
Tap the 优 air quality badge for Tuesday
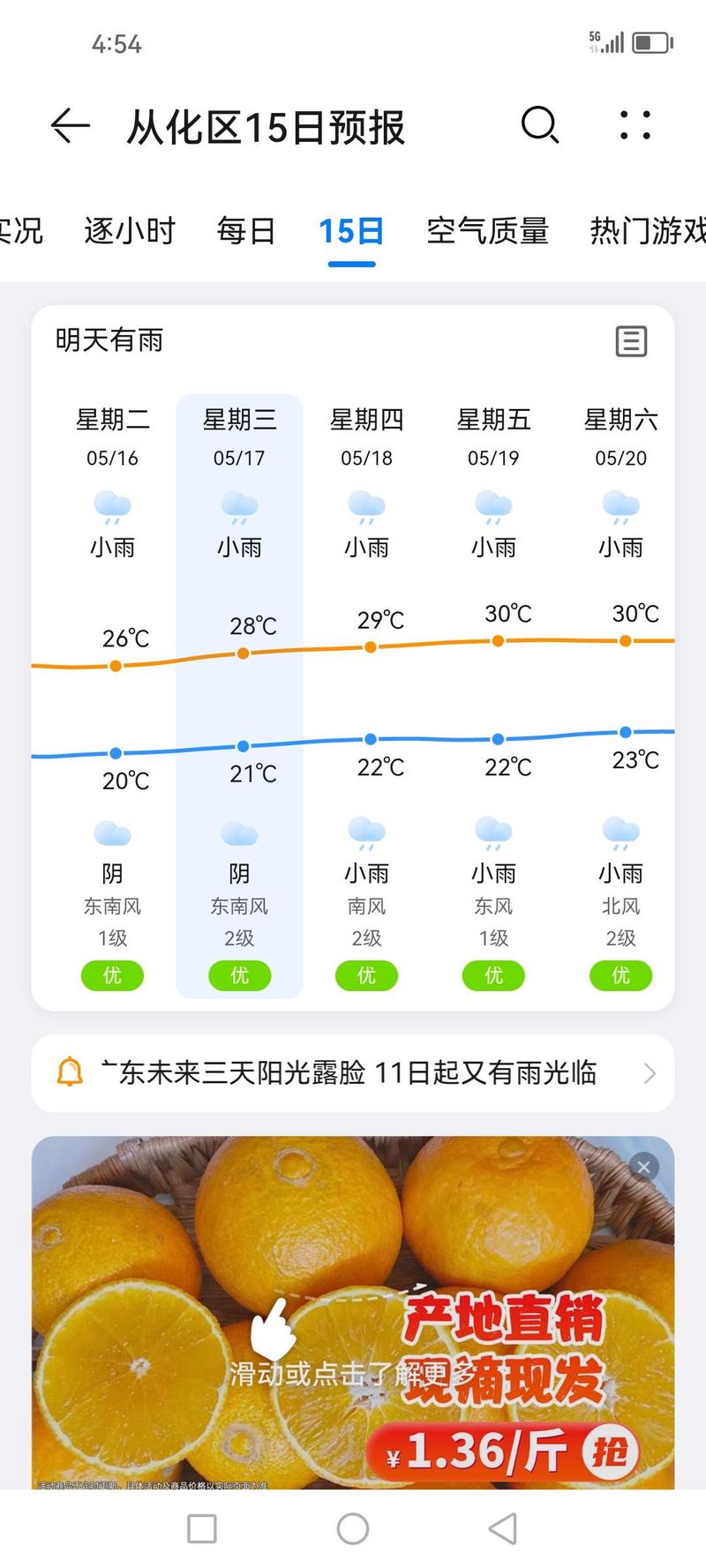(112, 975)
